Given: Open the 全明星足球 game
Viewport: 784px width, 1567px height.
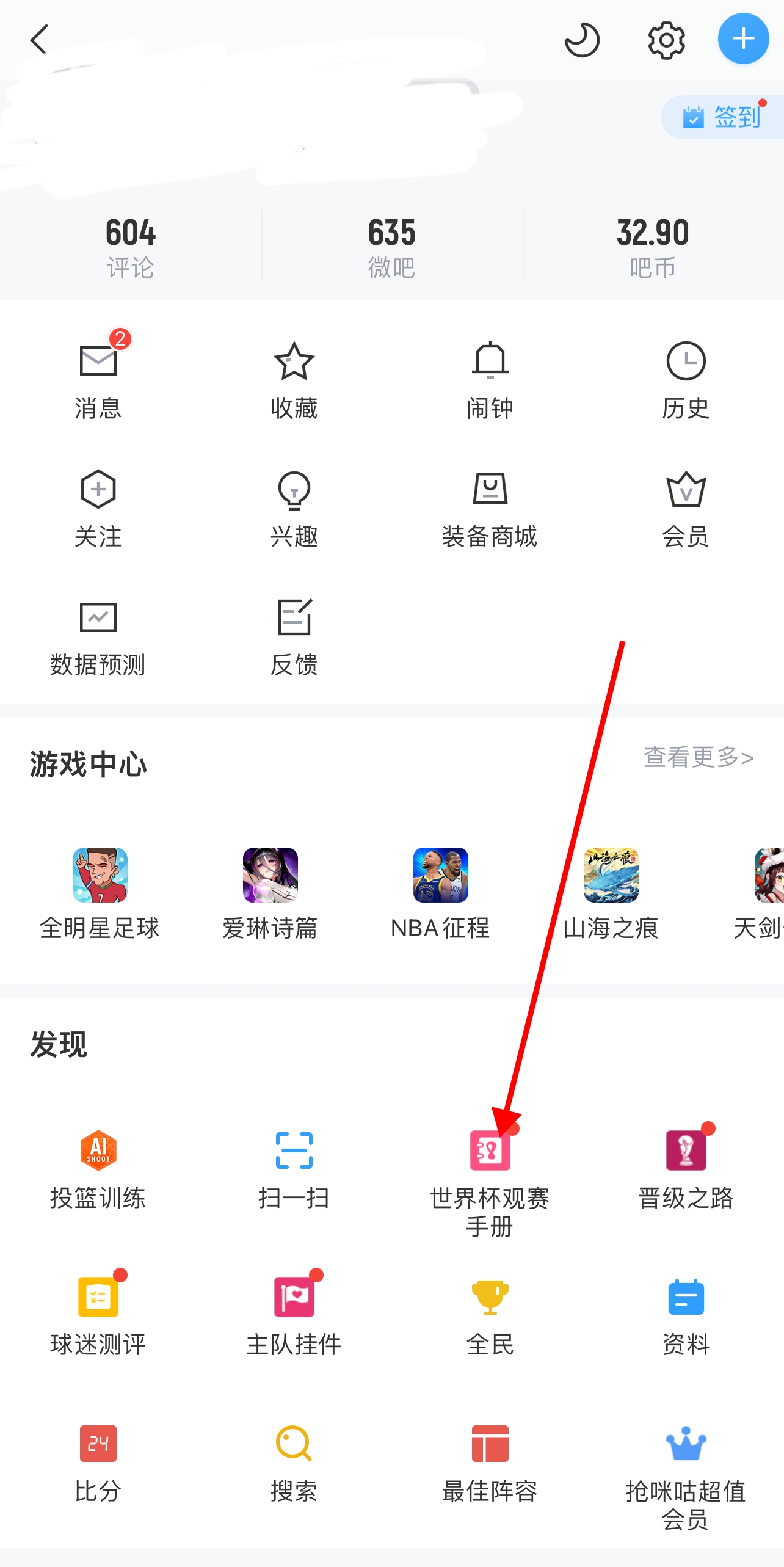Looking at the screenshot, I should [100, 892].
